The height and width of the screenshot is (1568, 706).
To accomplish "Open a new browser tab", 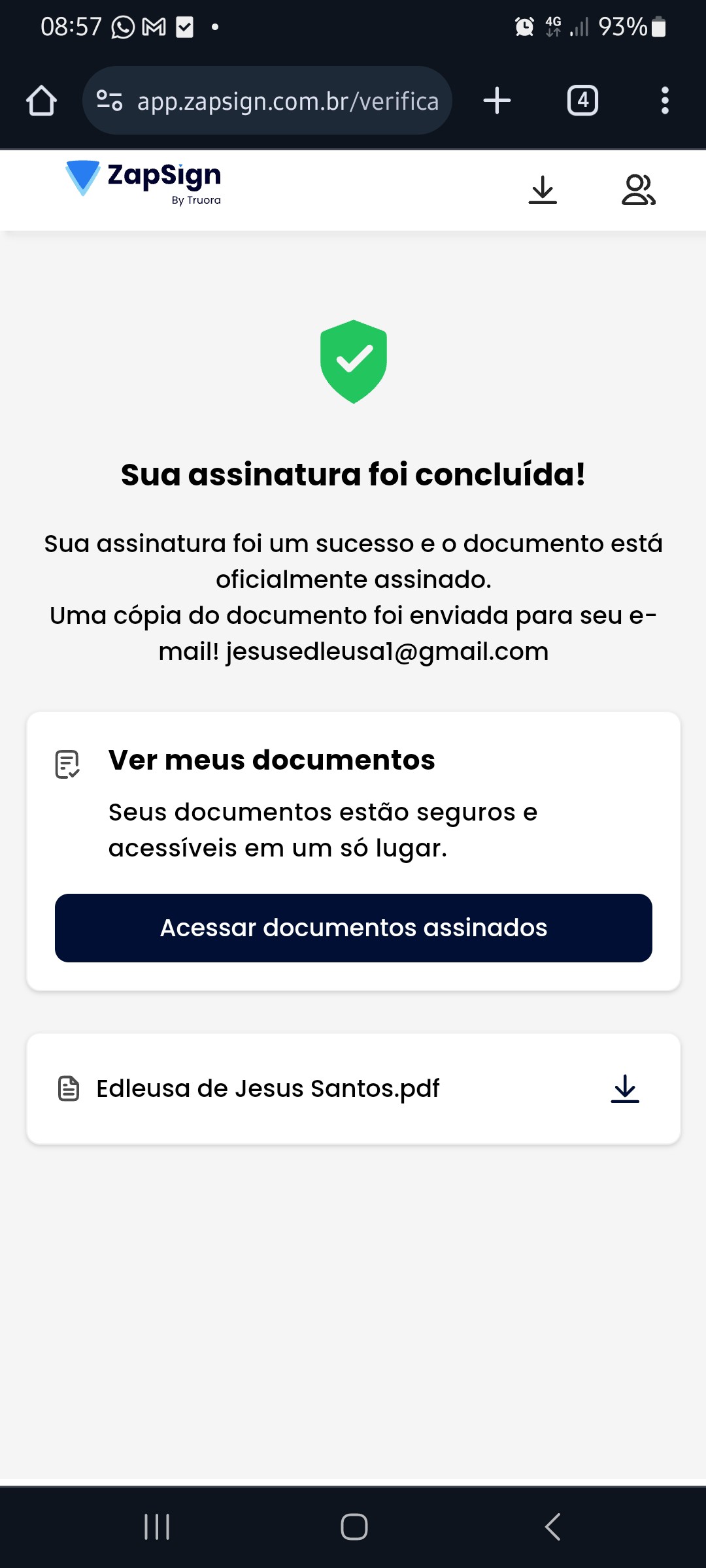I will pos(497,101).
